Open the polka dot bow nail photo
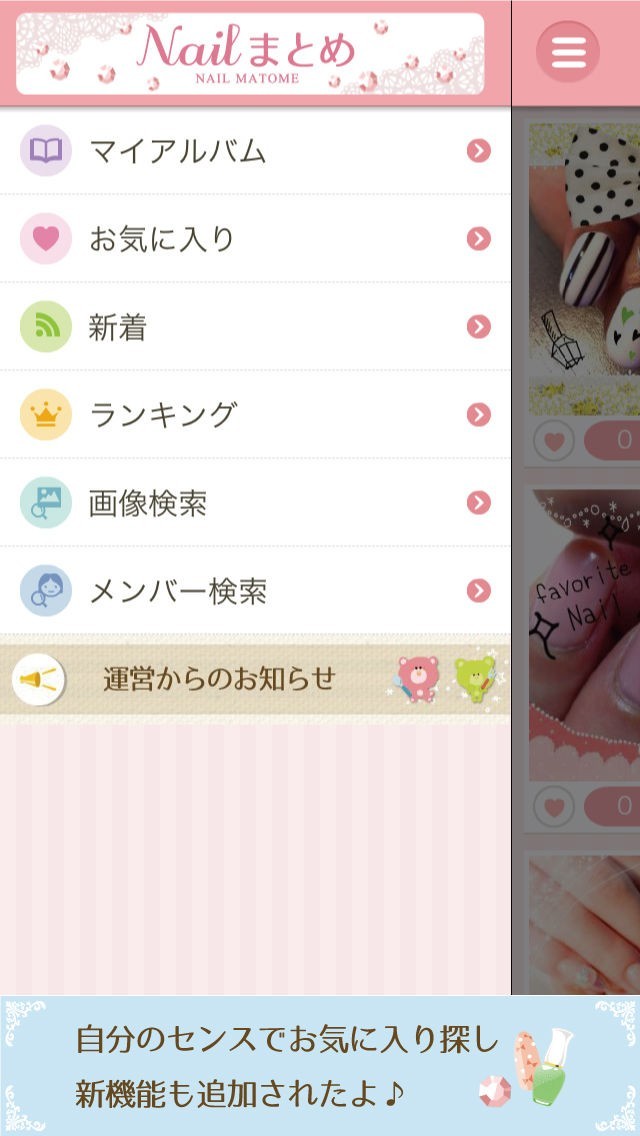The width and height of the screenshot is (640, 1136). click(x=584, y=270)
